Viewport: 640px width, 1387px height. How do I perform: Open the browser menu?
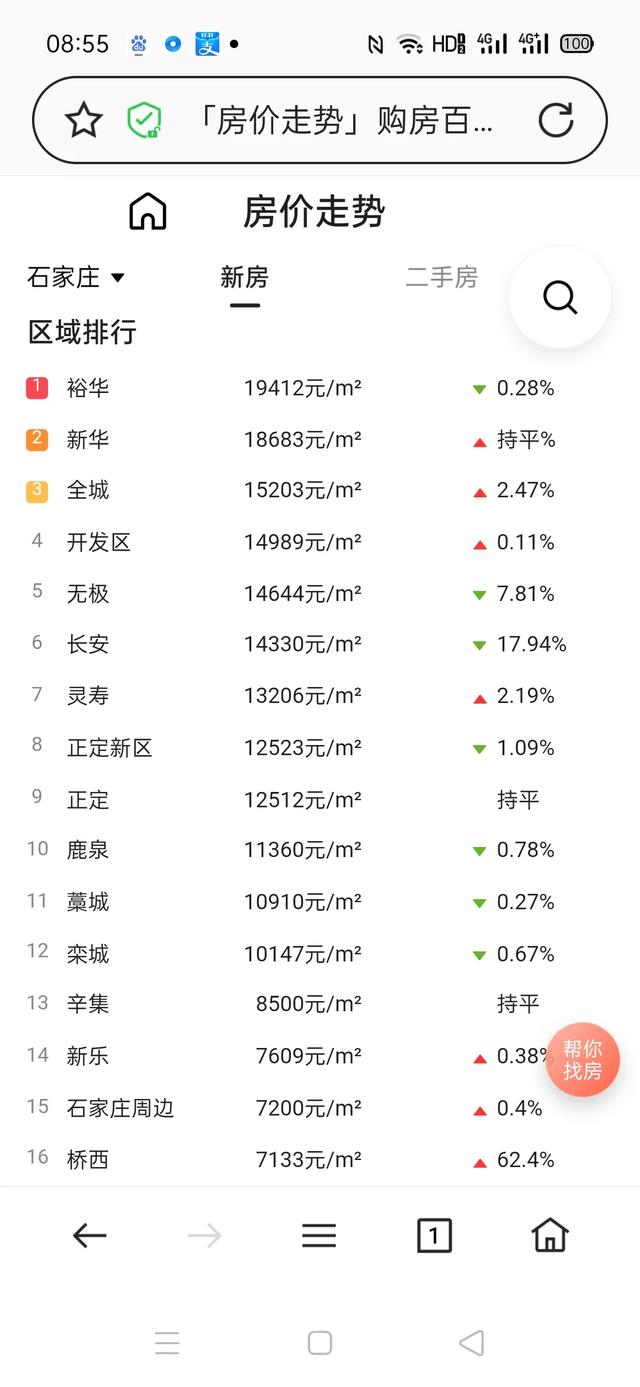click(x=319, y=1236)
